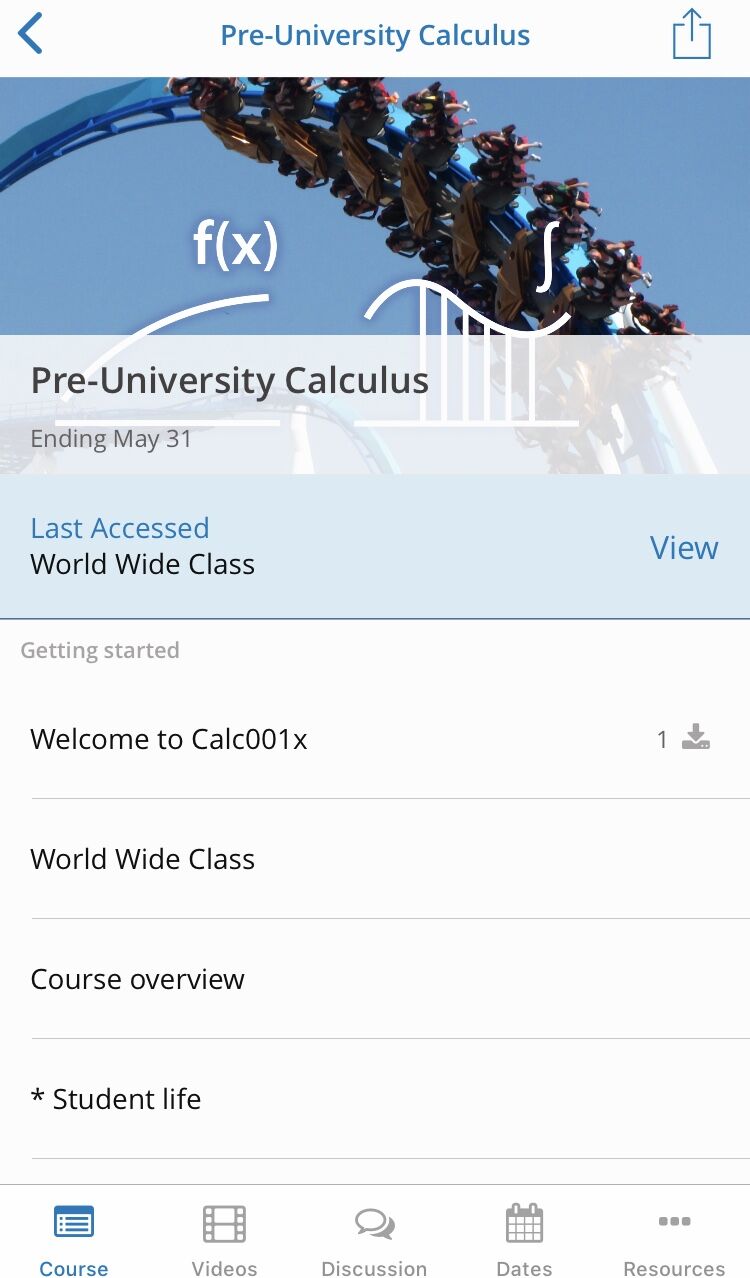The width and height of the screenshot is (750, 1278).
Task: Switch to the Discussion tab
Action: 374,1238
